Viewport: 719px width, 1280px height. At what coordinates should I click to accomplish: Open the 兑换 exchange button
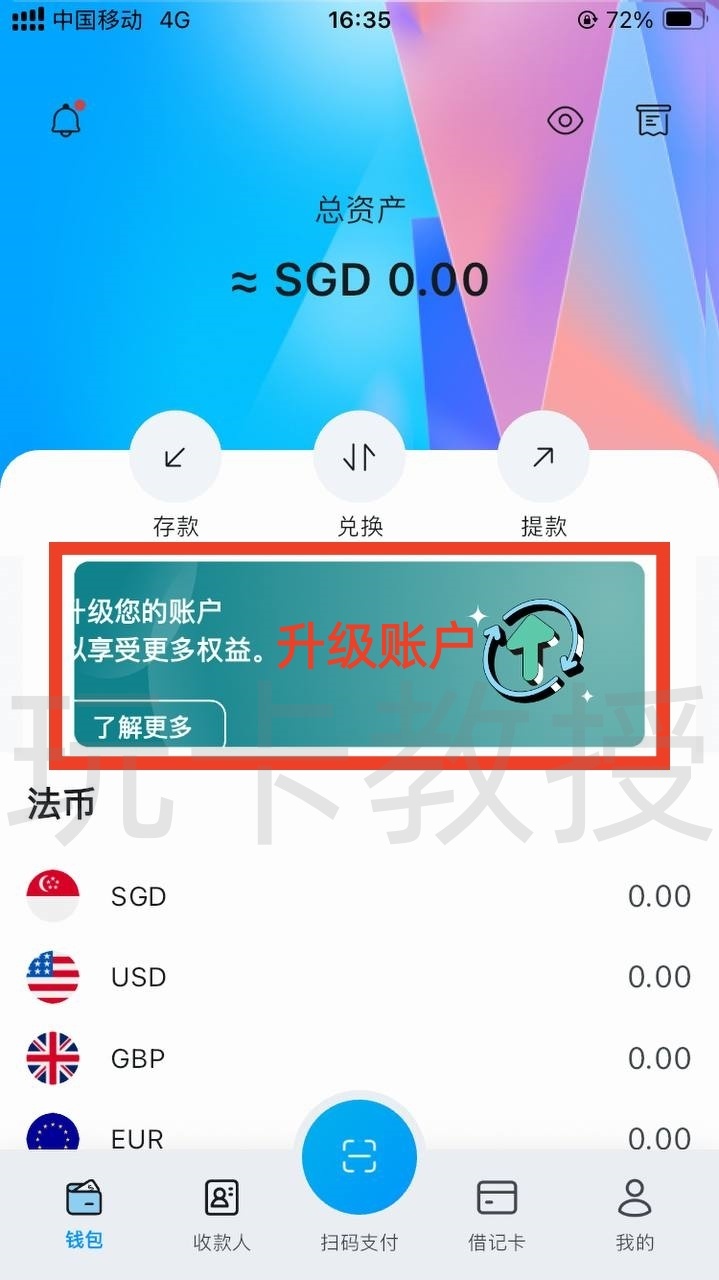[359, 460]
